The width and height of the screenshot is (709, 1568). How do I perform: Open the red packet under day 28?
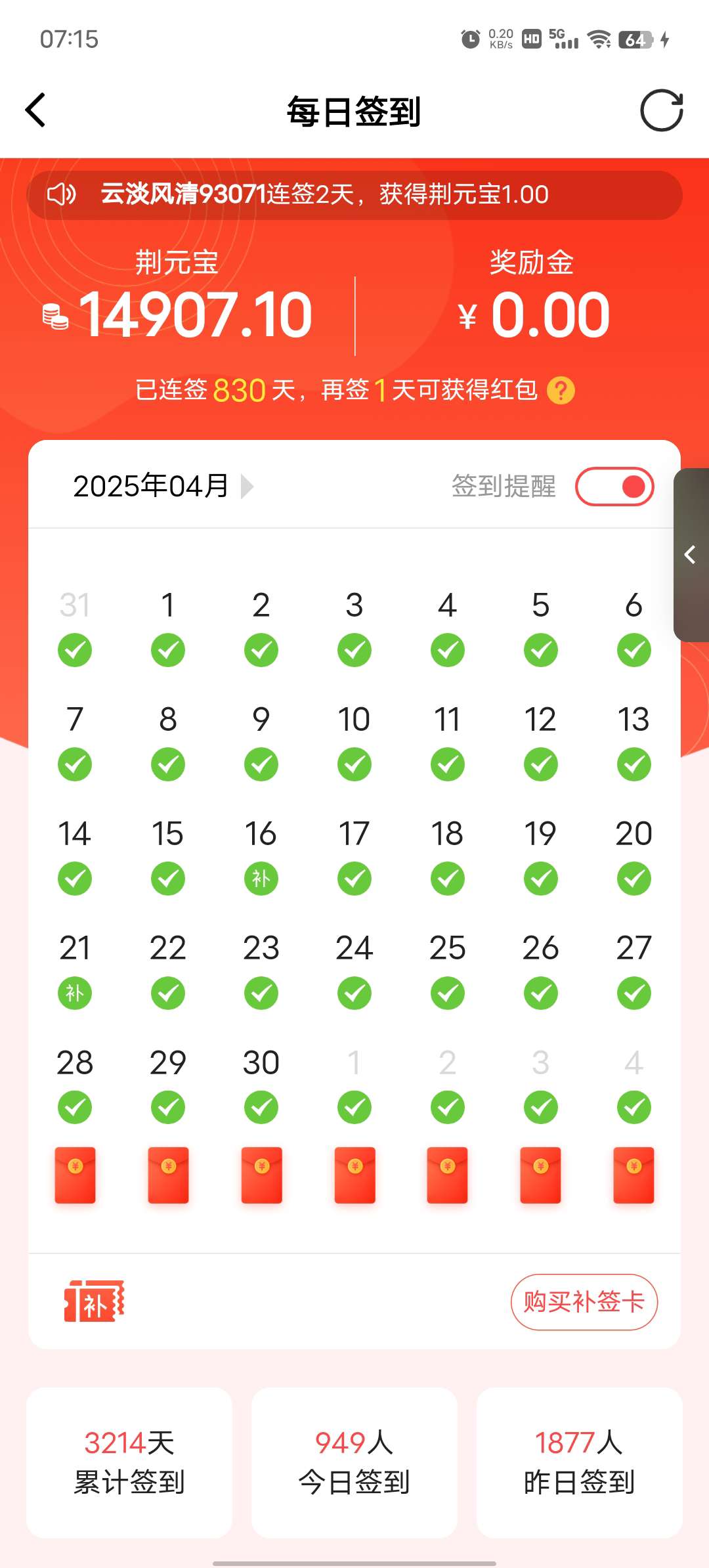click(x=75, y=1175)
